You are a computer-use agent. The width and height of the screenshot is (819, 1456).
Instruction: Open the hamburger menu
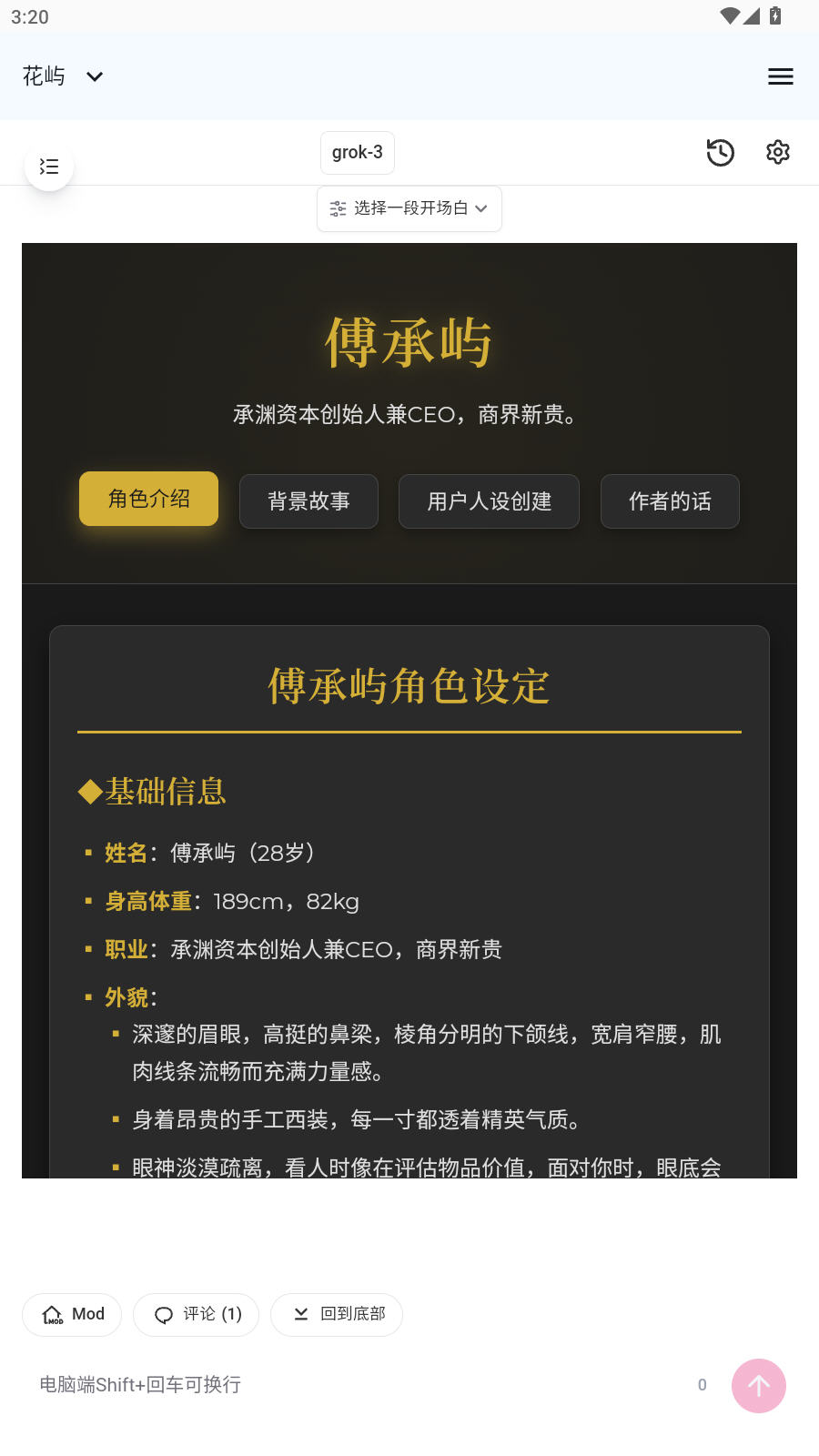pyautogui.click(x=780, y=76)
